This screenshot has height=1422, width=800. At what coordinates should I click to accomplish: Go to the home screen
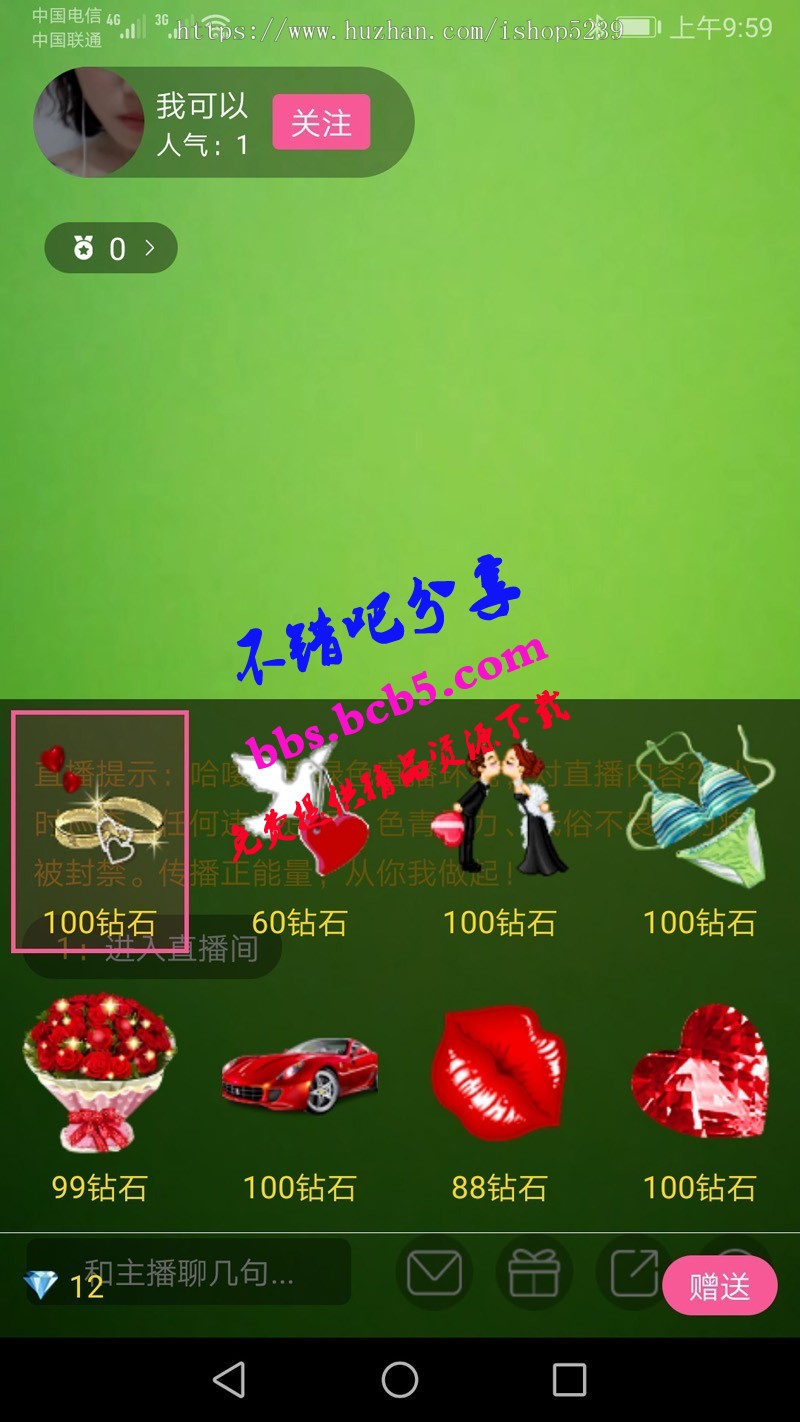coord(400,1380)
